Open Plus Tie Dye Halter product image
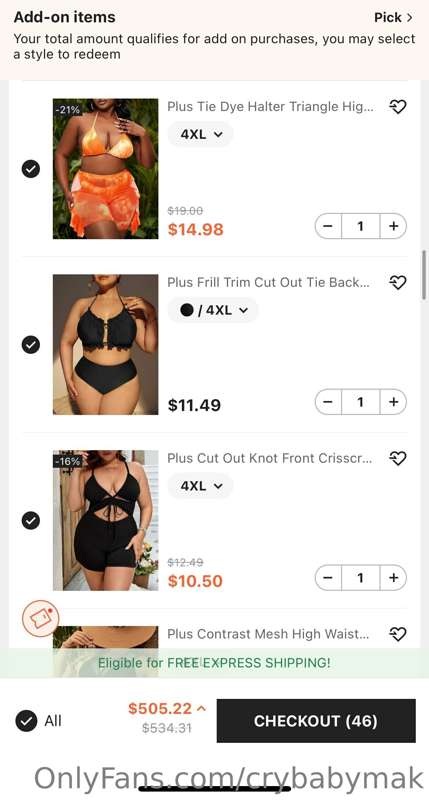Viewport: 429px width, 800px height. 106,169
